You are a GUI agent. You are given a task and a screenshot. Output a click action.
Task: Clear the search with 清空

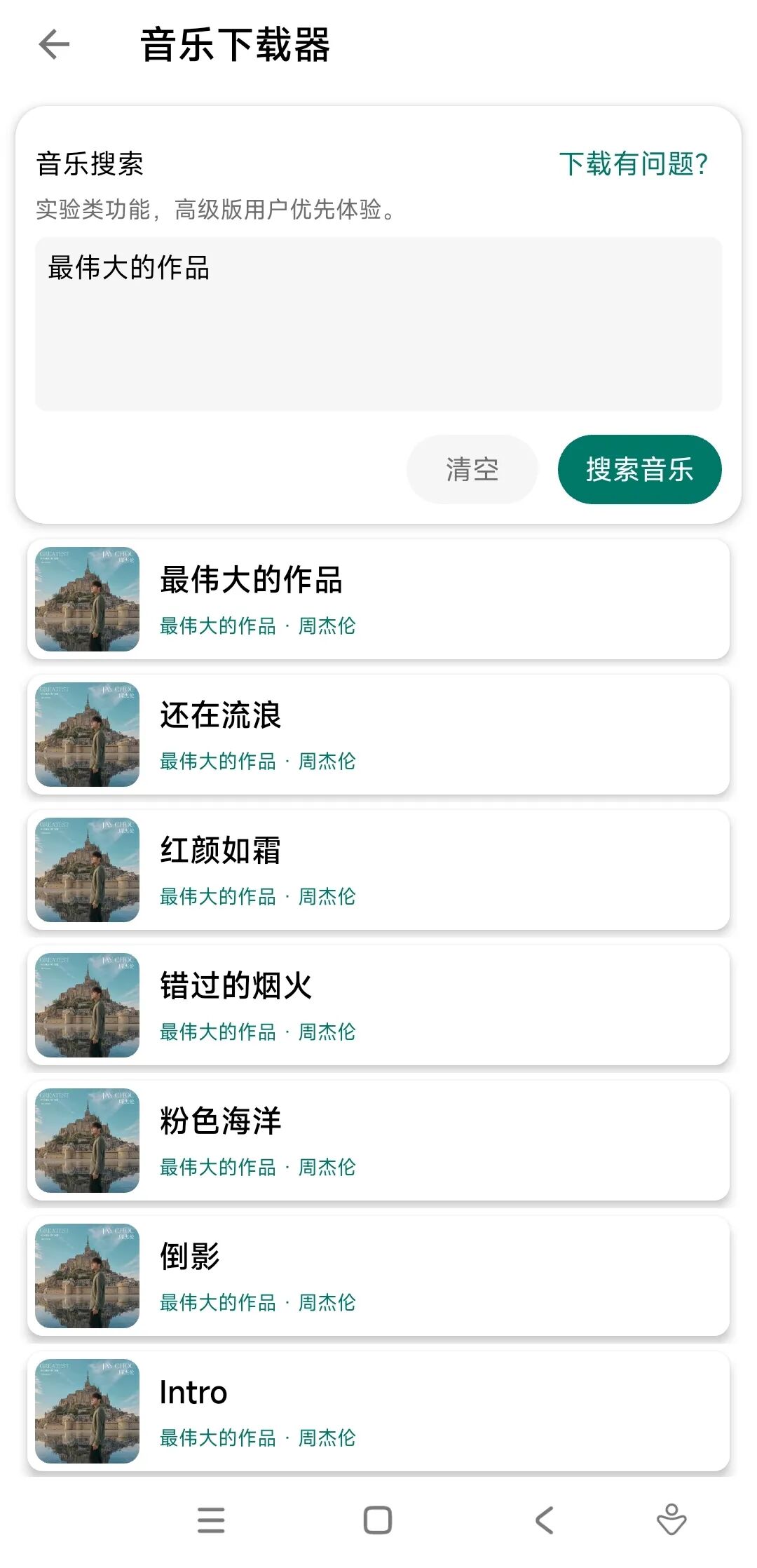coord(472,469)
